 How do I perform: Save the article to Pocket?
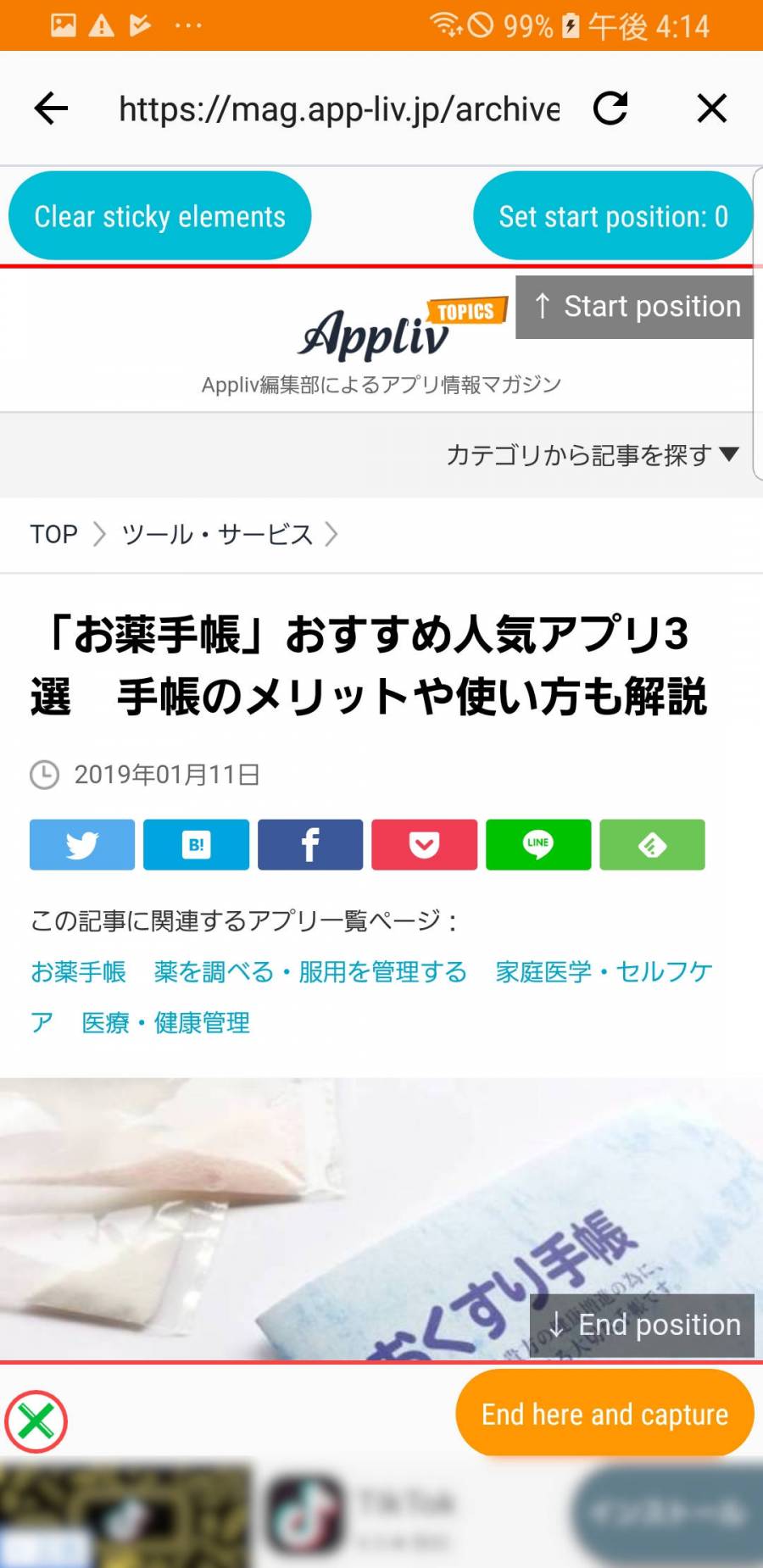coord(424,844)
